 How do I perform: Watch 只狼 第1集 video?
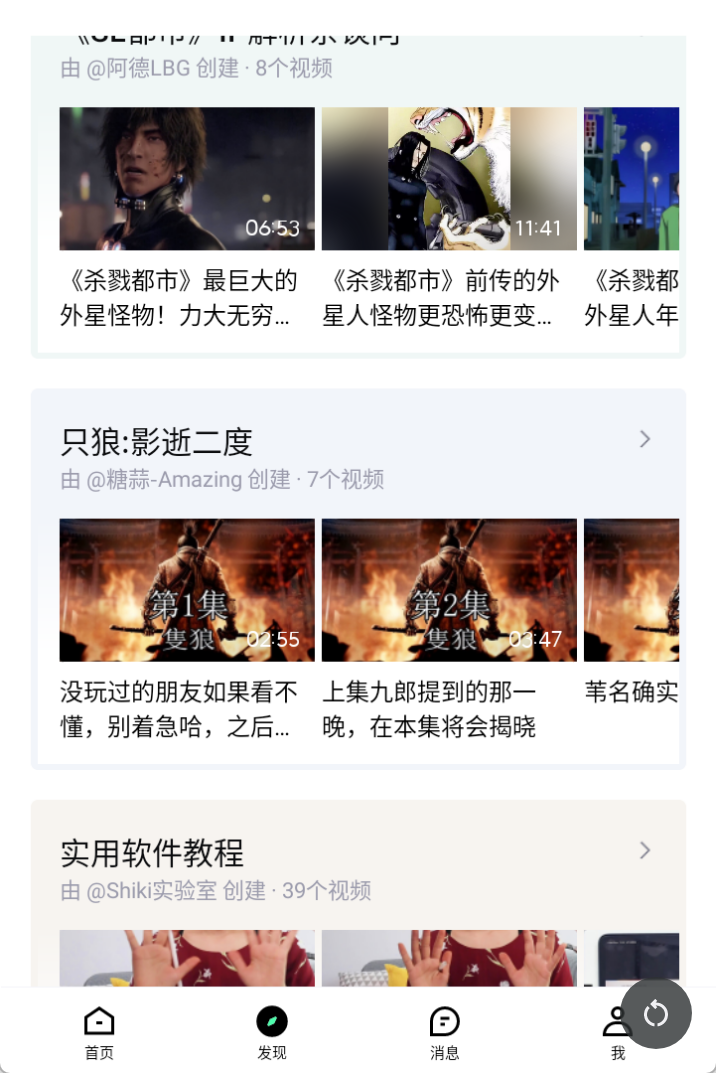pos(187,590)
